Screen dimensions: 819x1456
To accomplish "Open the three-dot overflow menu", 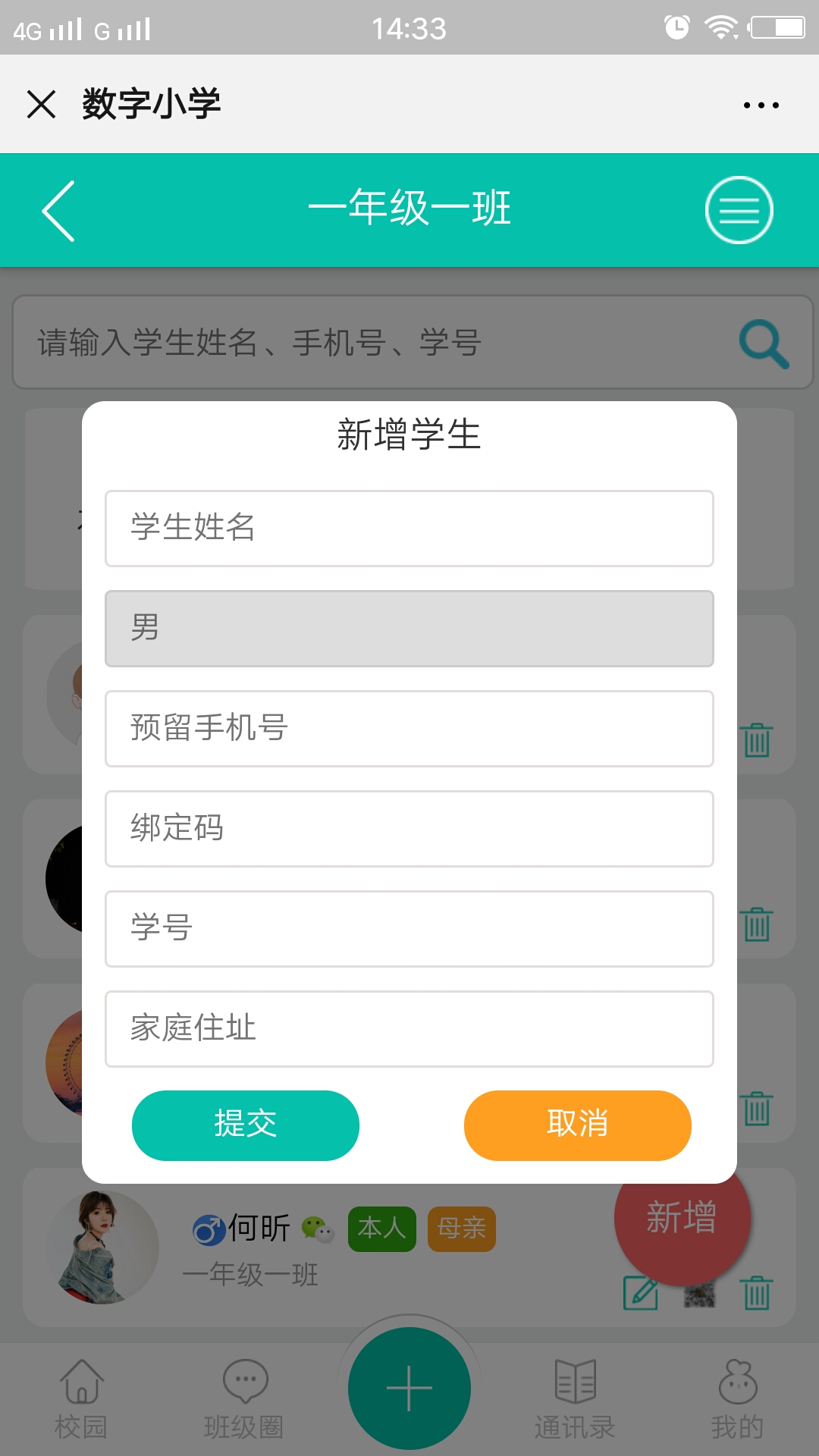I will pyautogui.click(x=761, y=105).
